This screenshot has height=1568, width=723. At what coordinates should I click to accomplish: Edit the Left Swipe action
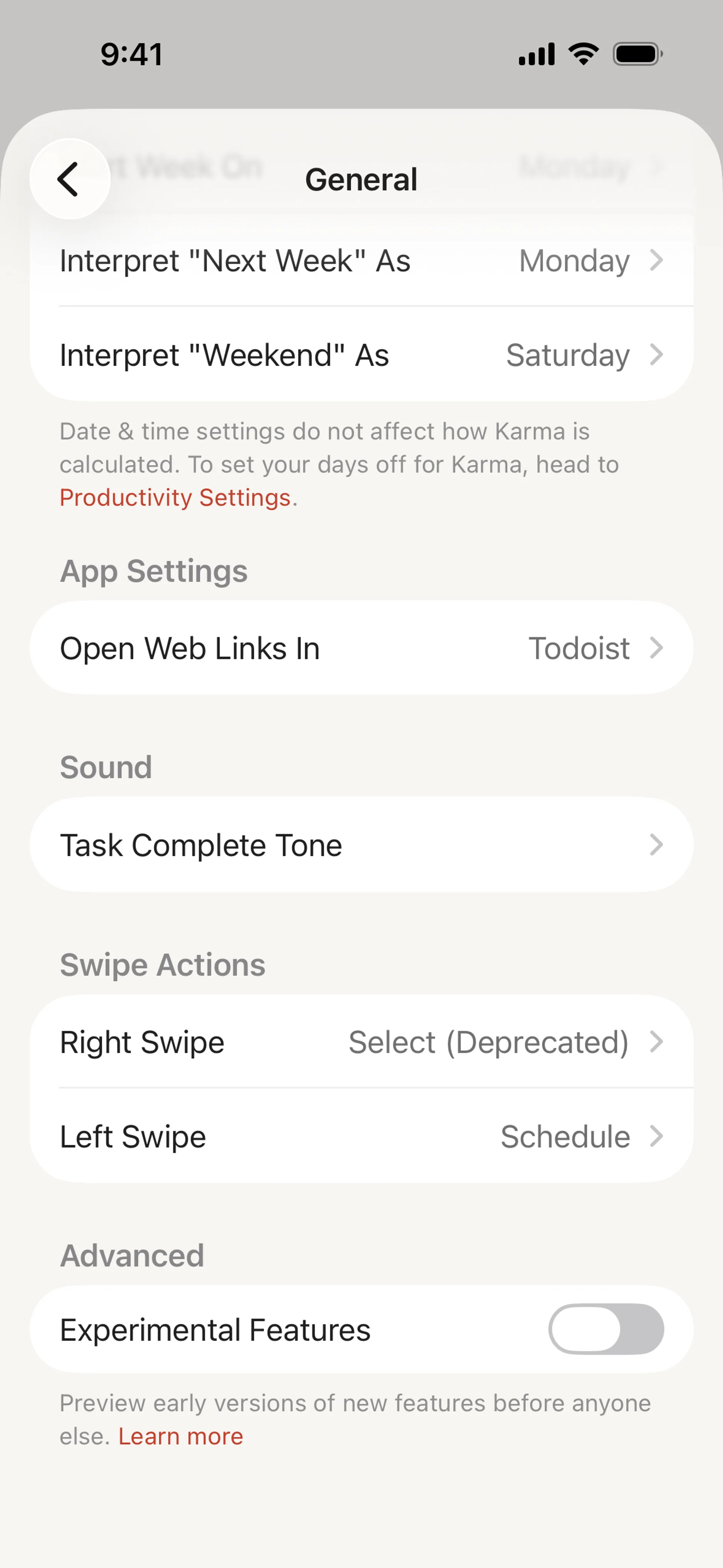(361, 1136)
